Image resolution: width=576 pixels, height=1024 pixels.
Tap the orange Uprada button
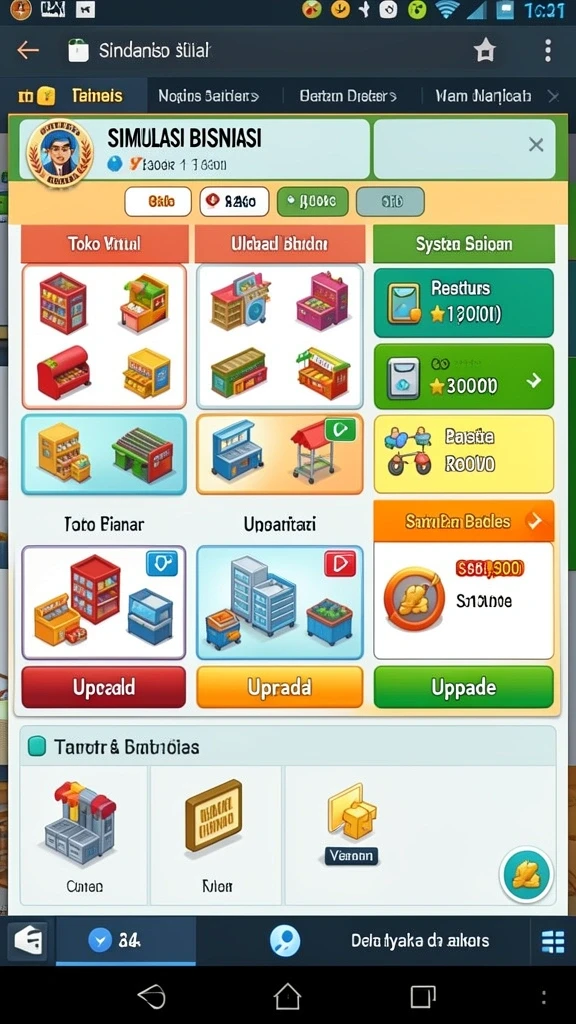tap(280, 687)
